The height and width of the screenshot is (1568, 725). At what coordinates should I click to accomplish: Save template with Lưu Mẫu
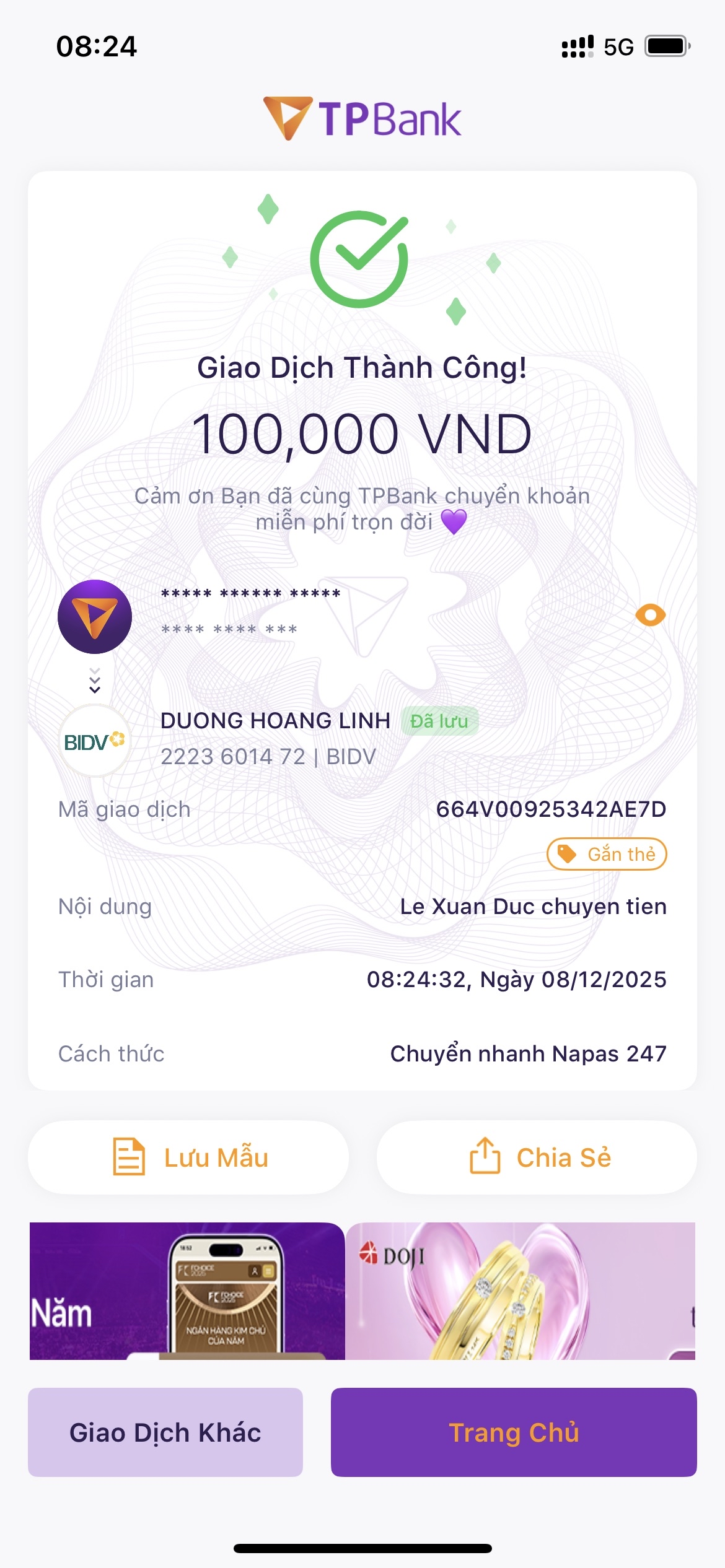(x=188, y=1157)
